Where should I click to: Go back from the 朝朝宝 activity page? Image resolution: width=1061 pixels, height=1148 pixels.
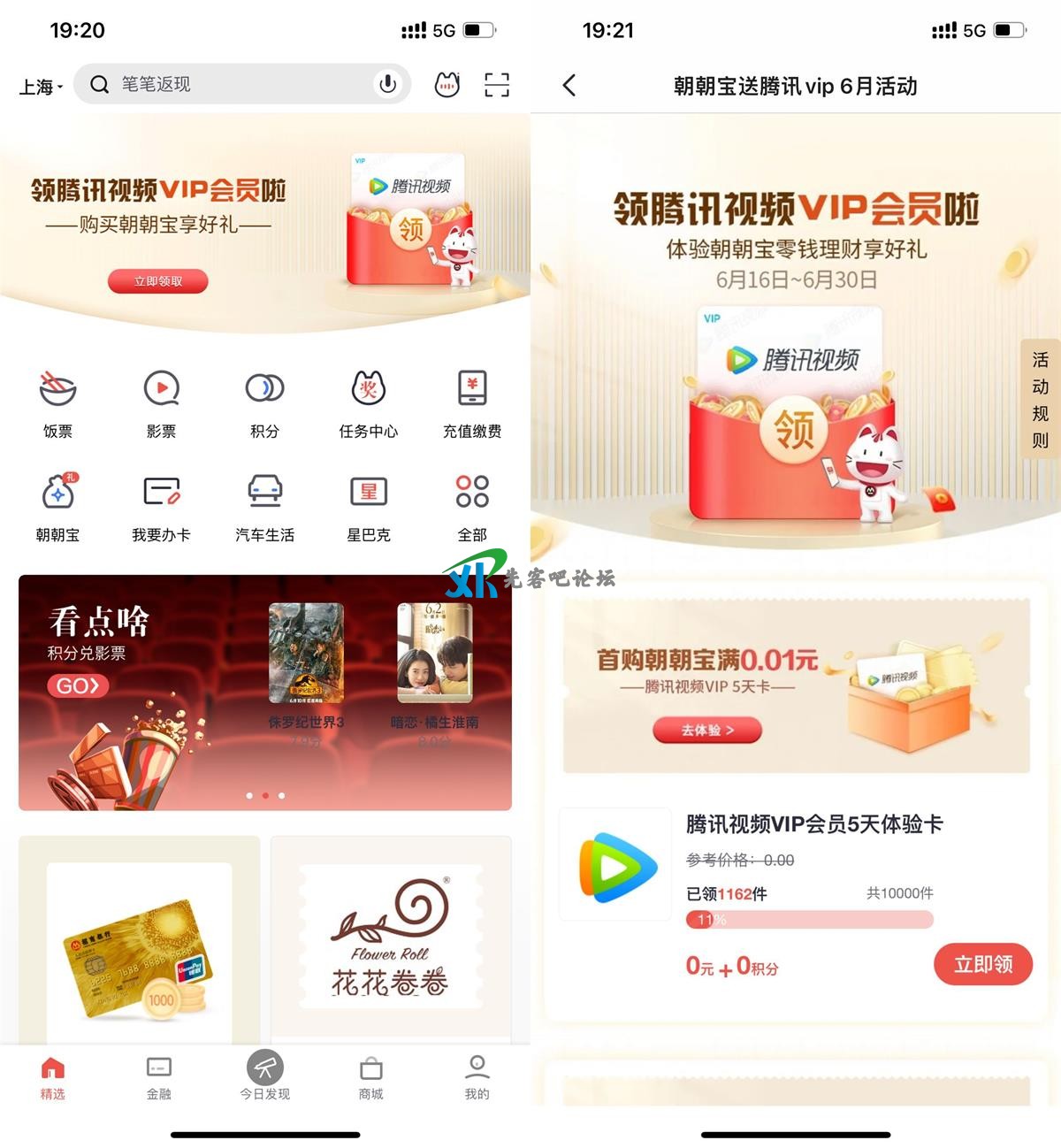point(569,86)
